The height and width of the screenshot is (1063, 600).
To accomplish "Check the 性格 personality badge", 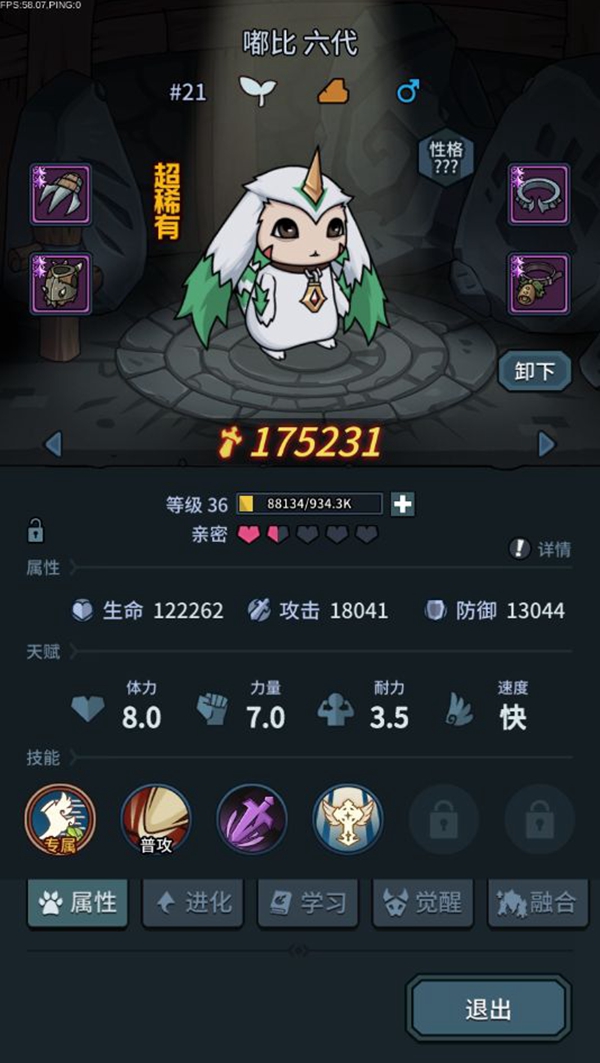I will click(x=445, y=158).
